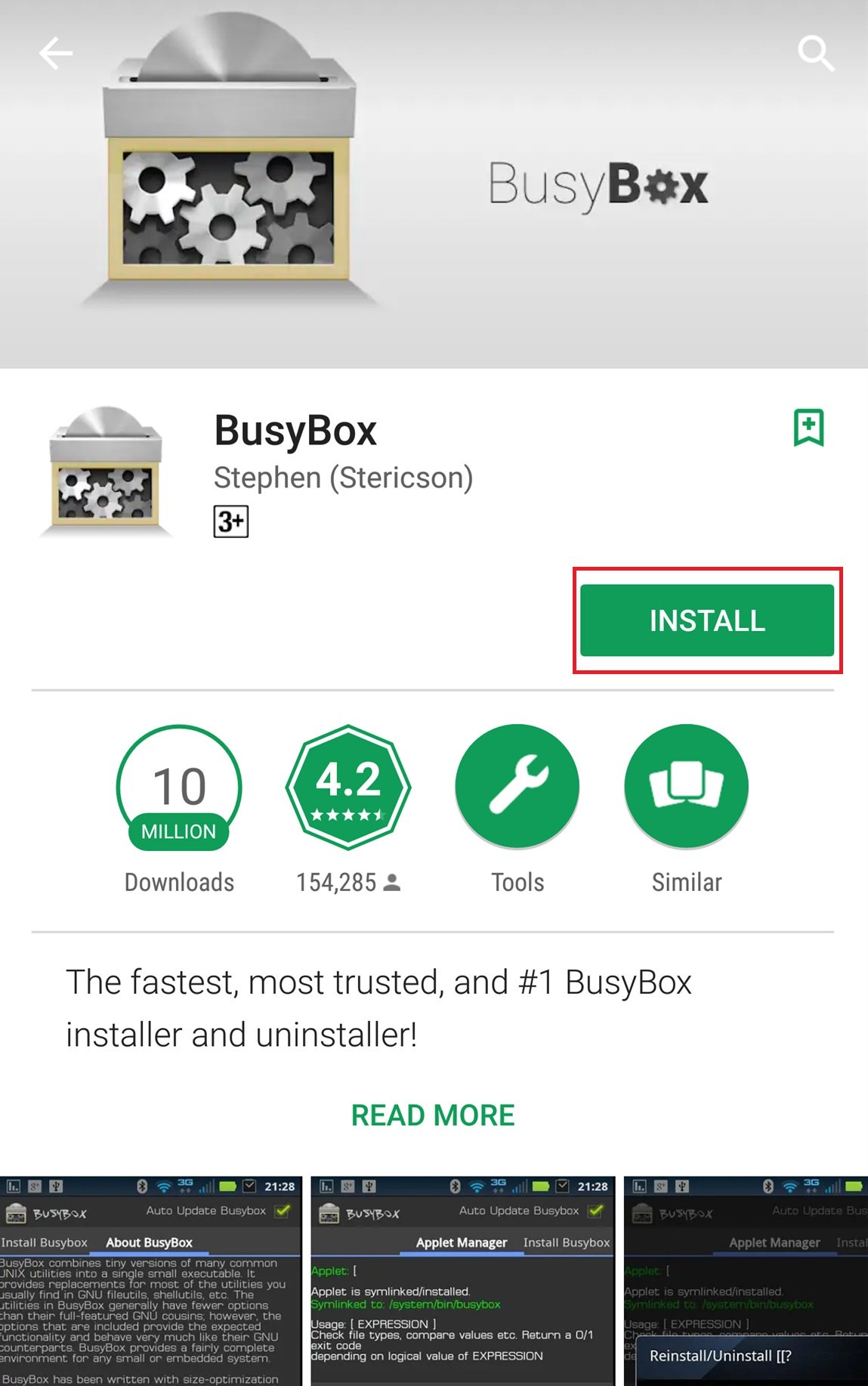This screenshot has height=1386, width=868.
Task: Tap READ MORE for the full description
Action: pos(433,1115)
